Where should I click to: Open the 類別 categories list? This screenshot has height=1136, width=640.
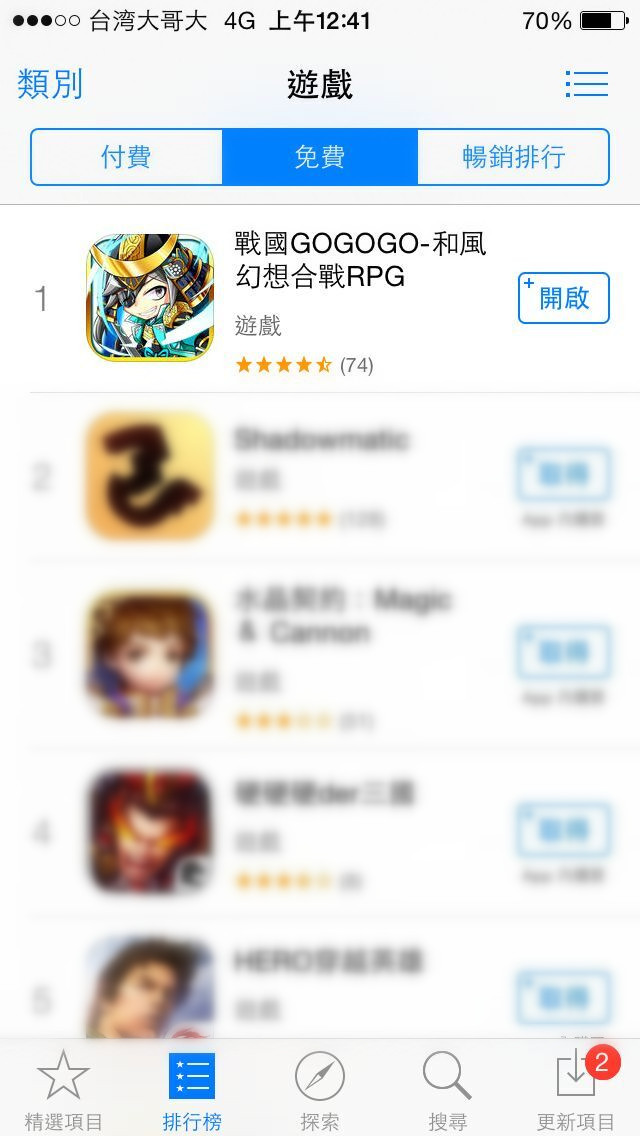[50, 84]
